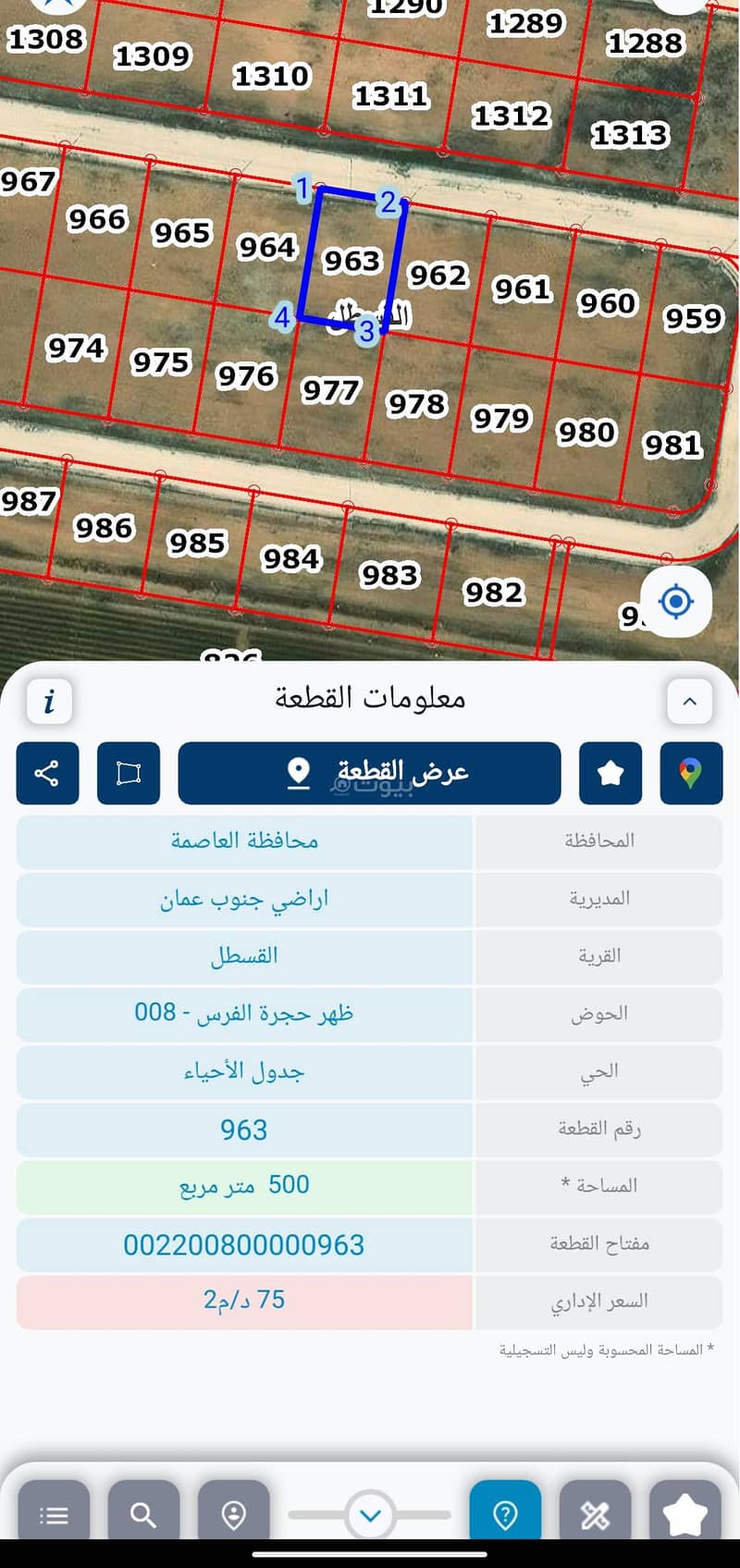Tap the parcel boundary polygon icon

tap(129, 773)
